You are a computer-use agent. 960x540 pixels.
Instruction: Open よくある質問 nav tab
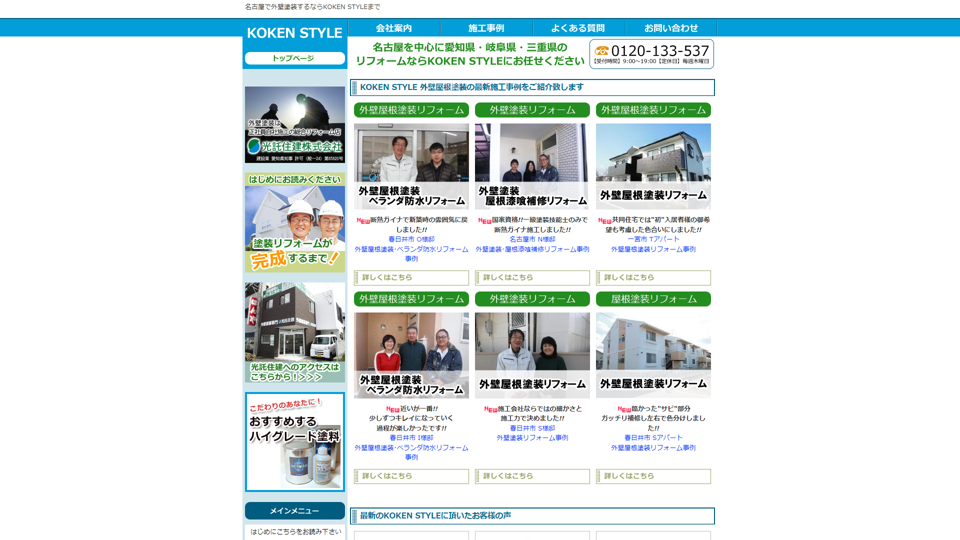point(578,28)
